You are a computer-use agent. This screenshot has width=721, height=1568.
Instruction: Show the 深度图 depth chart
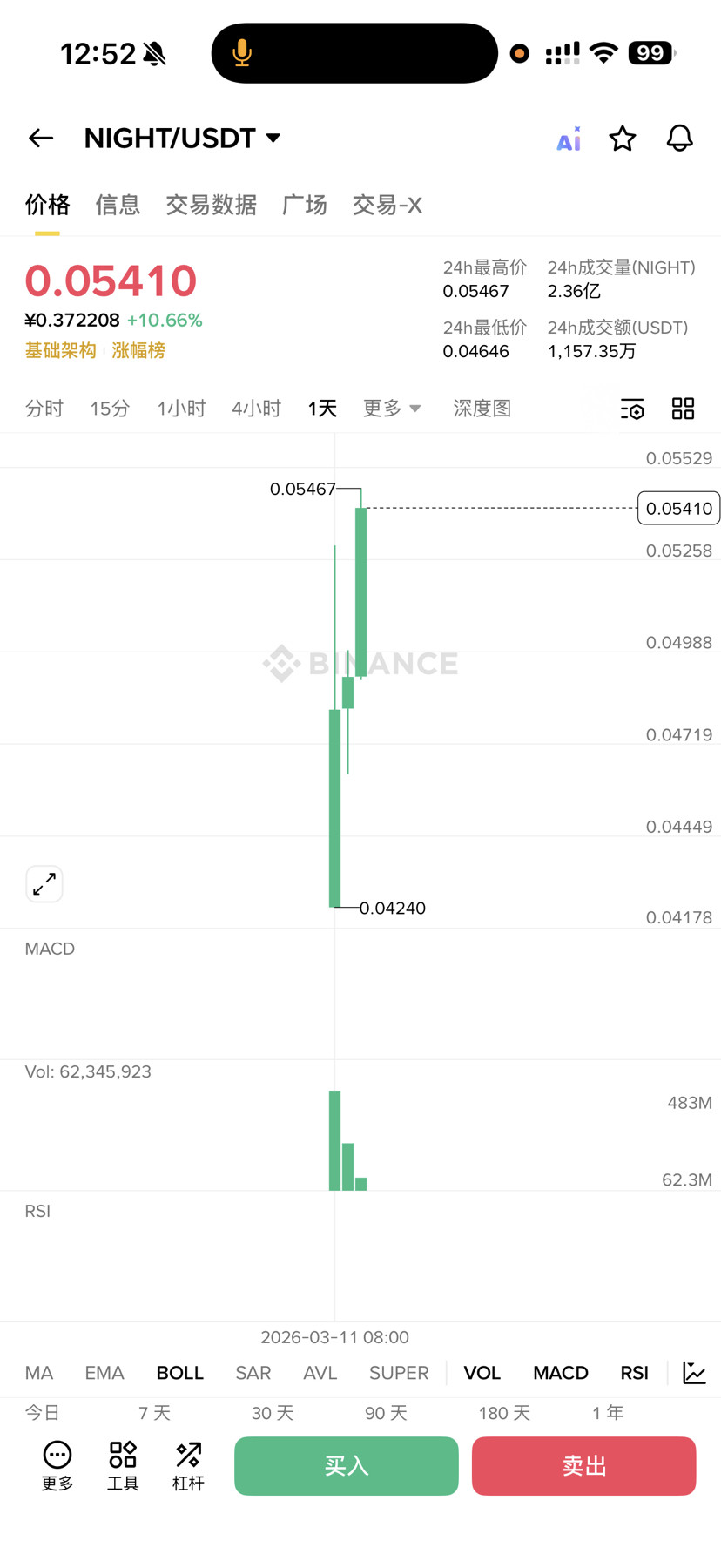point(482,409)
